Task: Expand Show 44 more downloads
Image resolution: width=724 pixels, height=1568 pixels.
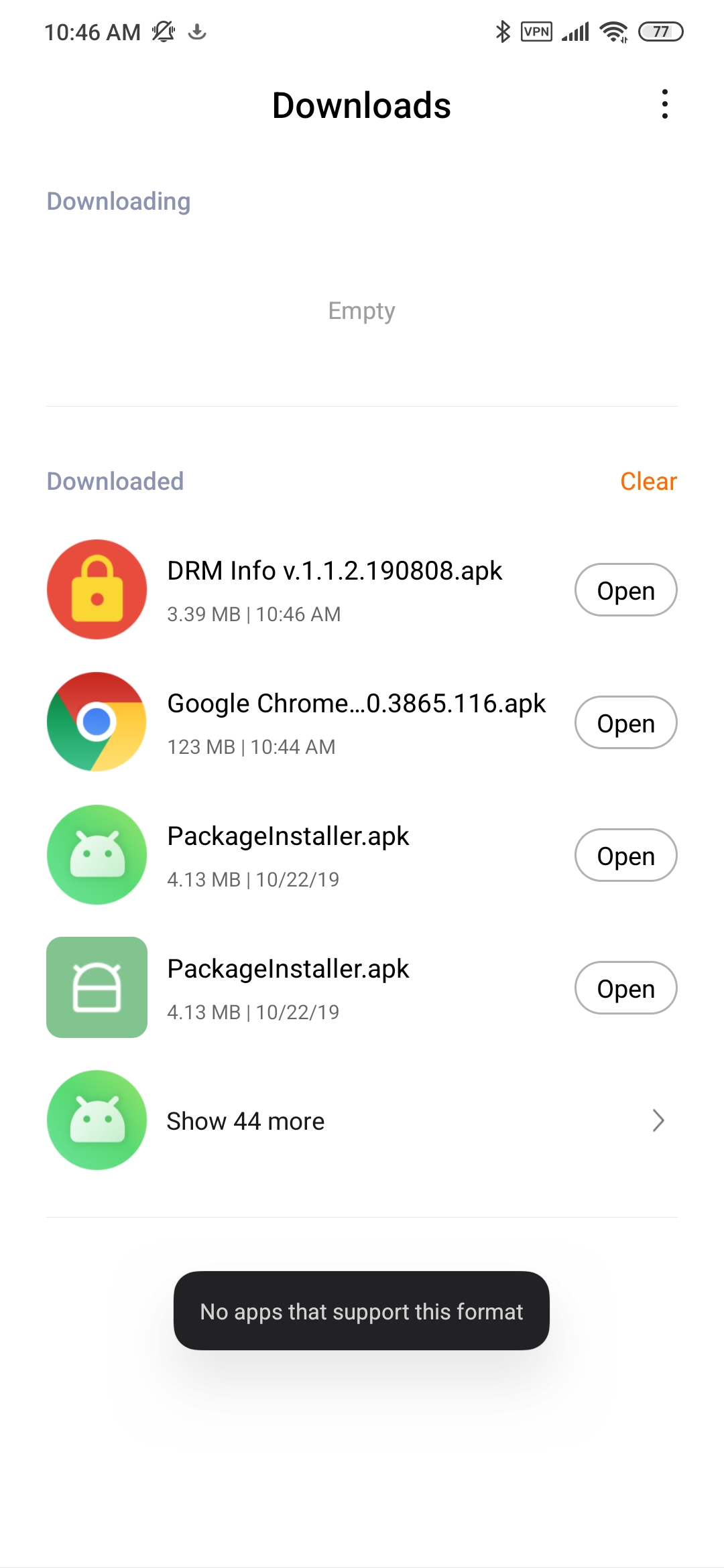Action: [362, 1120]
